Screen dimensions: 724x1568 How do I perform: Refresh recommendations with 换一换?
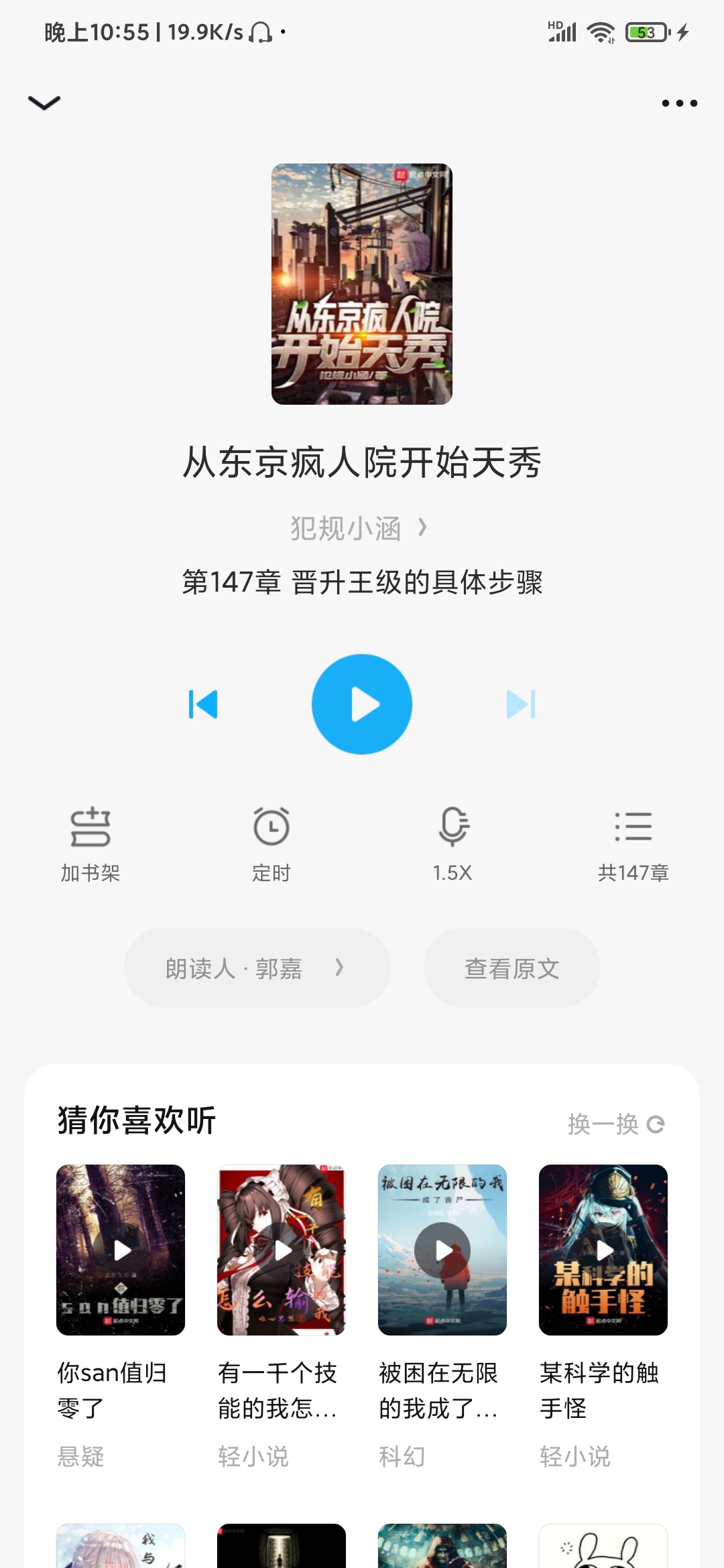615,1124
